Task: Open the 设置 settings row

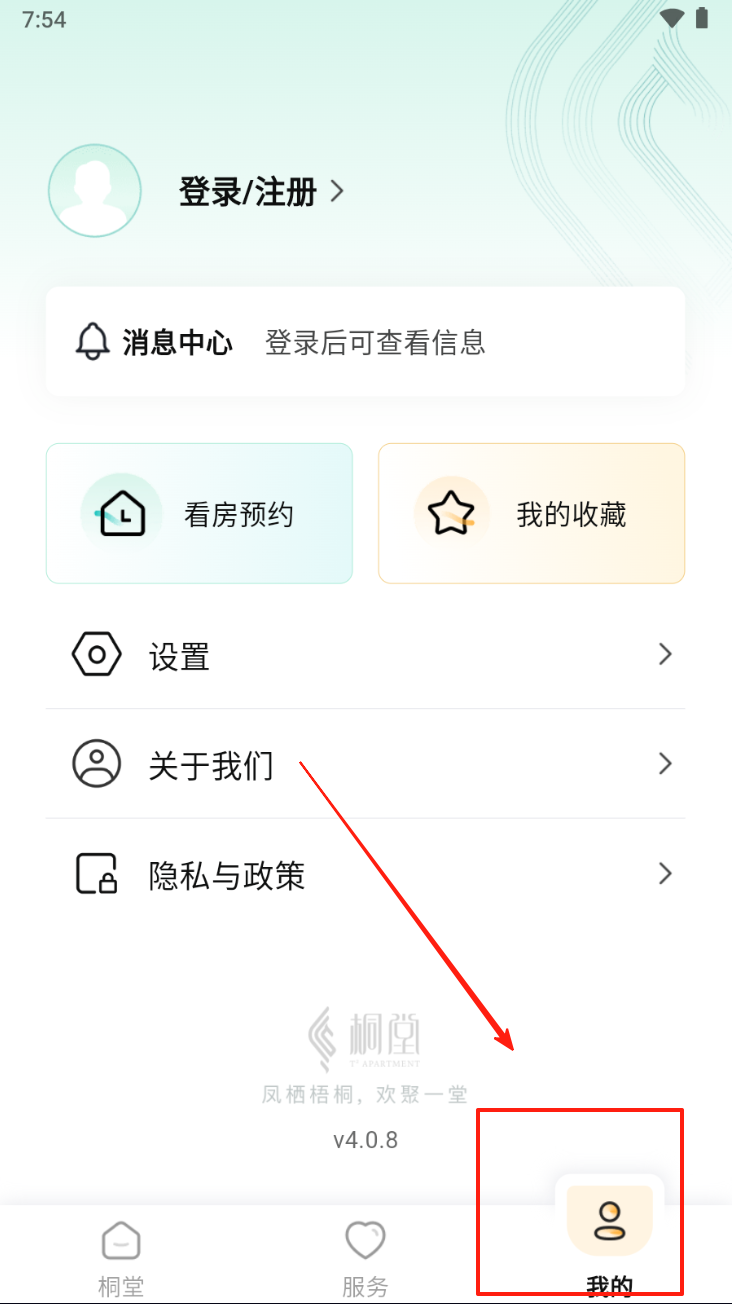Action: (365, 656)
